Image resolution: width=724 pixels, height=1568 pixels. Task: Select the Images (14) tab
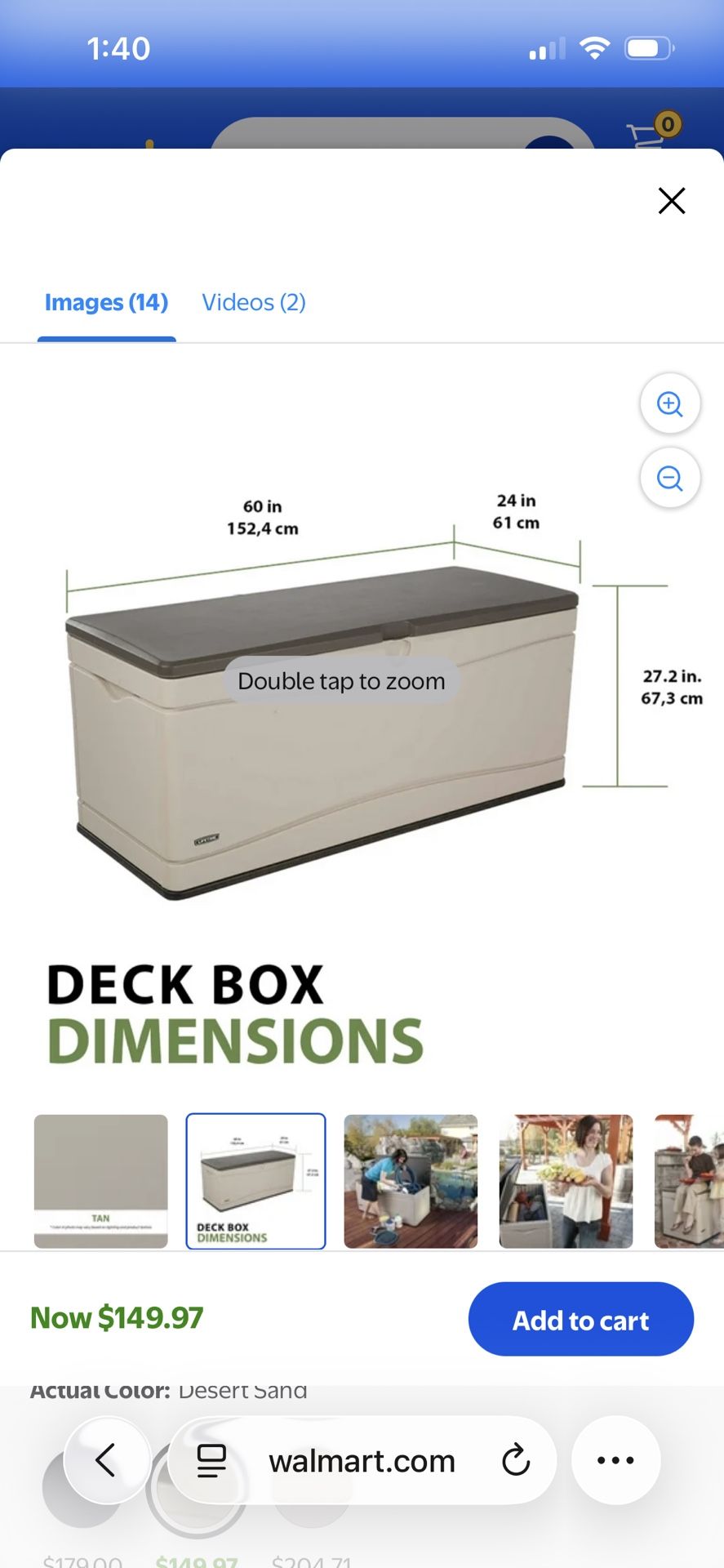[x=106, y=303]
